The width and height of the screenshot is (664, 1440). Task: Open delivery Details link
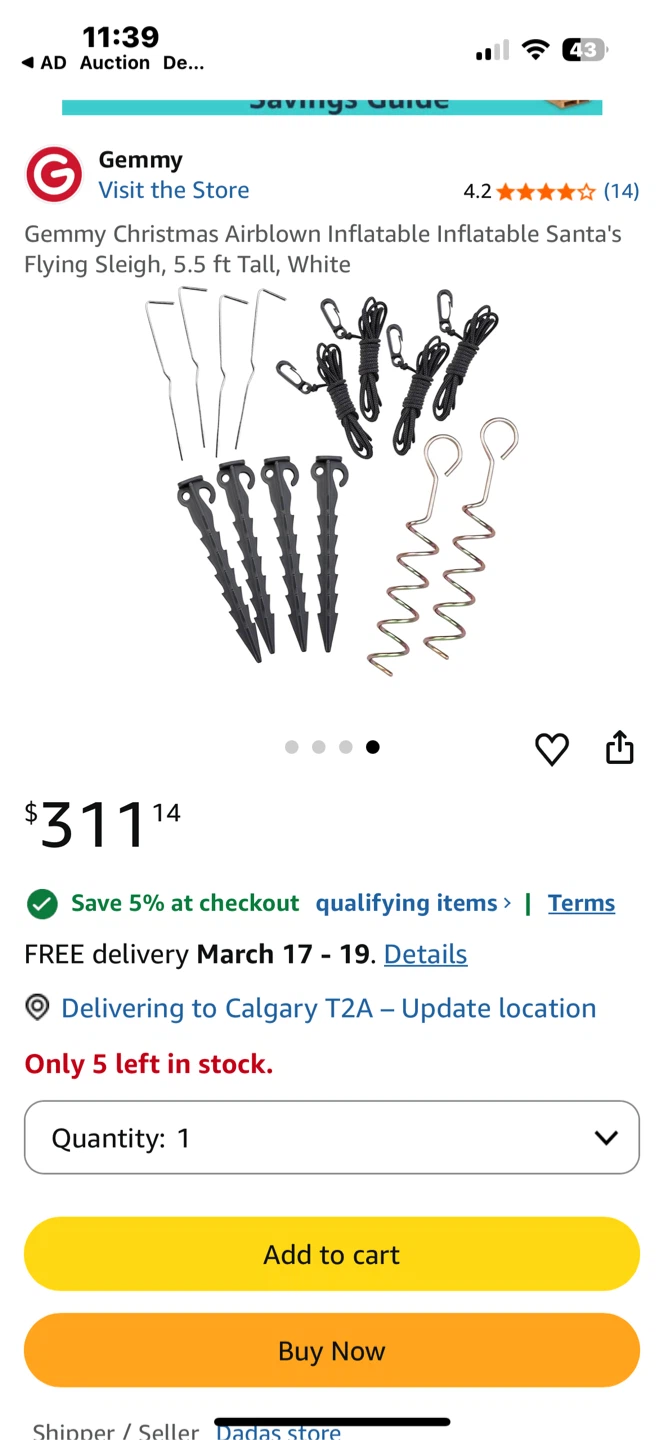coord(425,954)
